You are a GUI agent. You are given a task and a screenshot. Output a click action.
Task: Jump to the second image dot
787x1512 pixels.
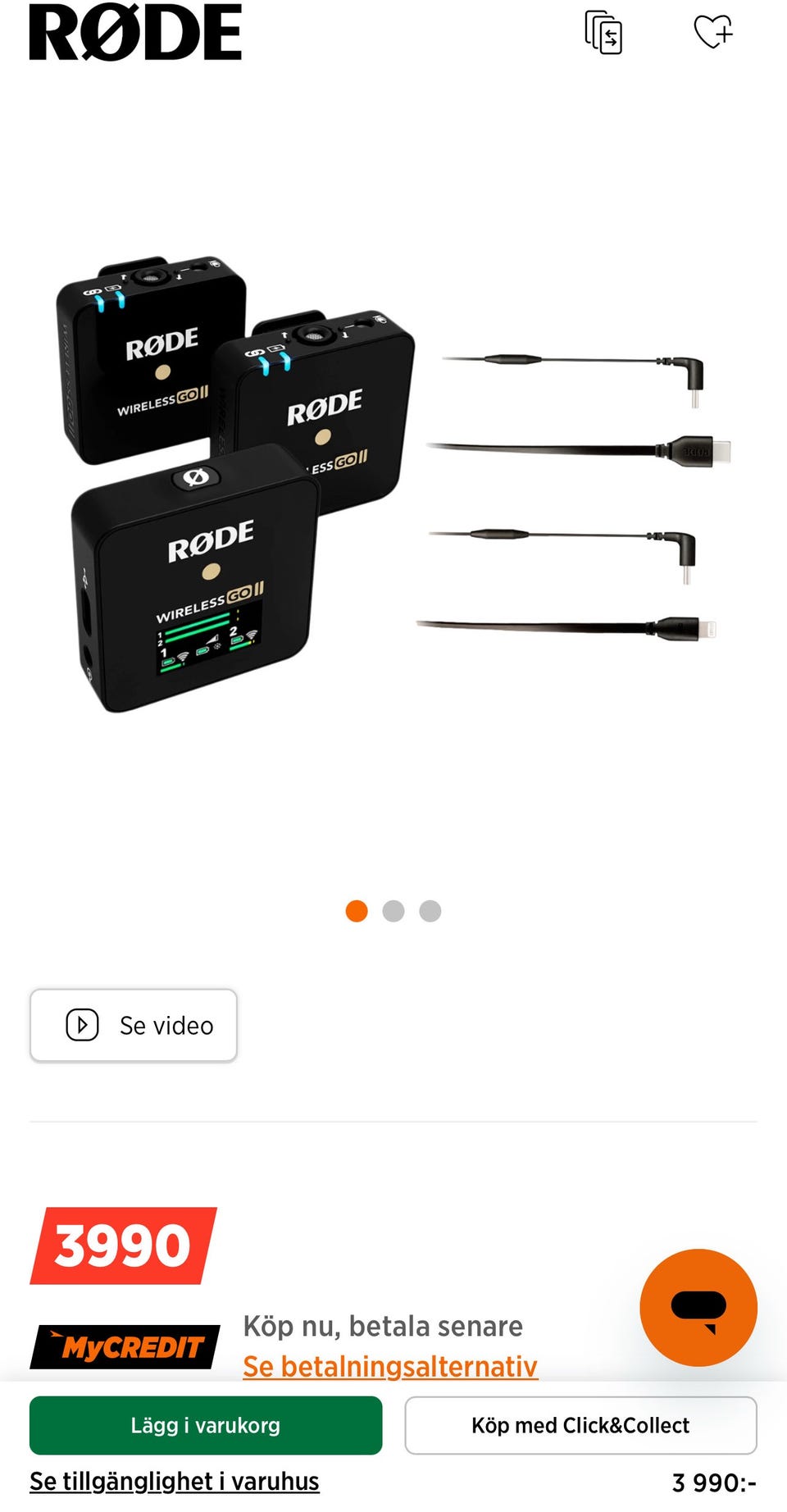tap(393, 911)
